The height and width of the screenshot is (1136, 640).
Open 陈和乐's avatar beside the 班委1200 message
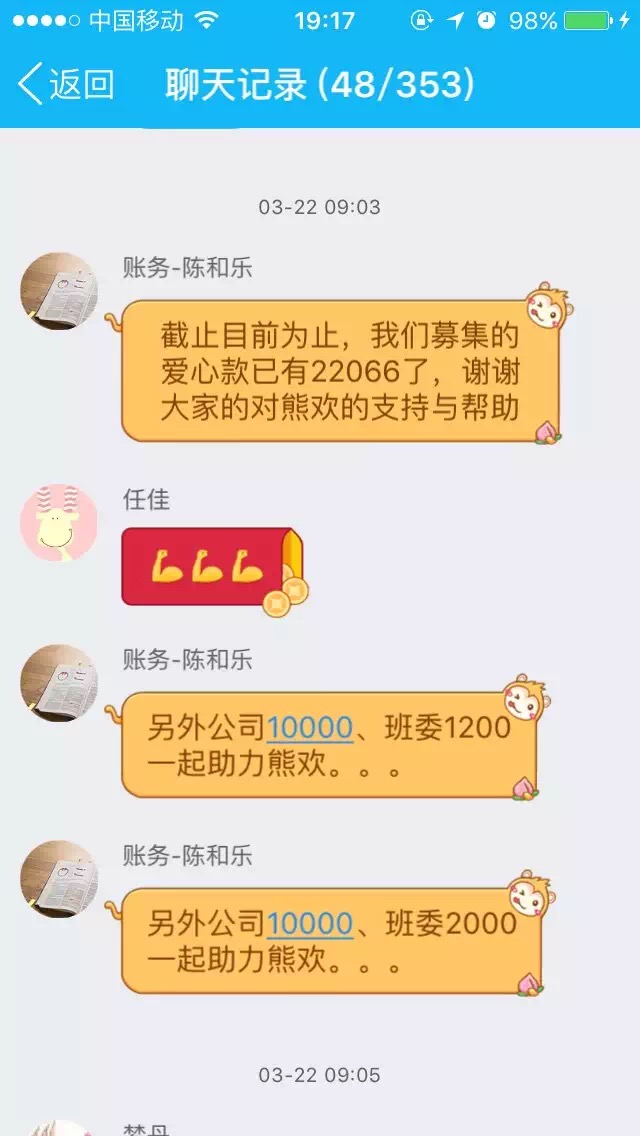59,682
